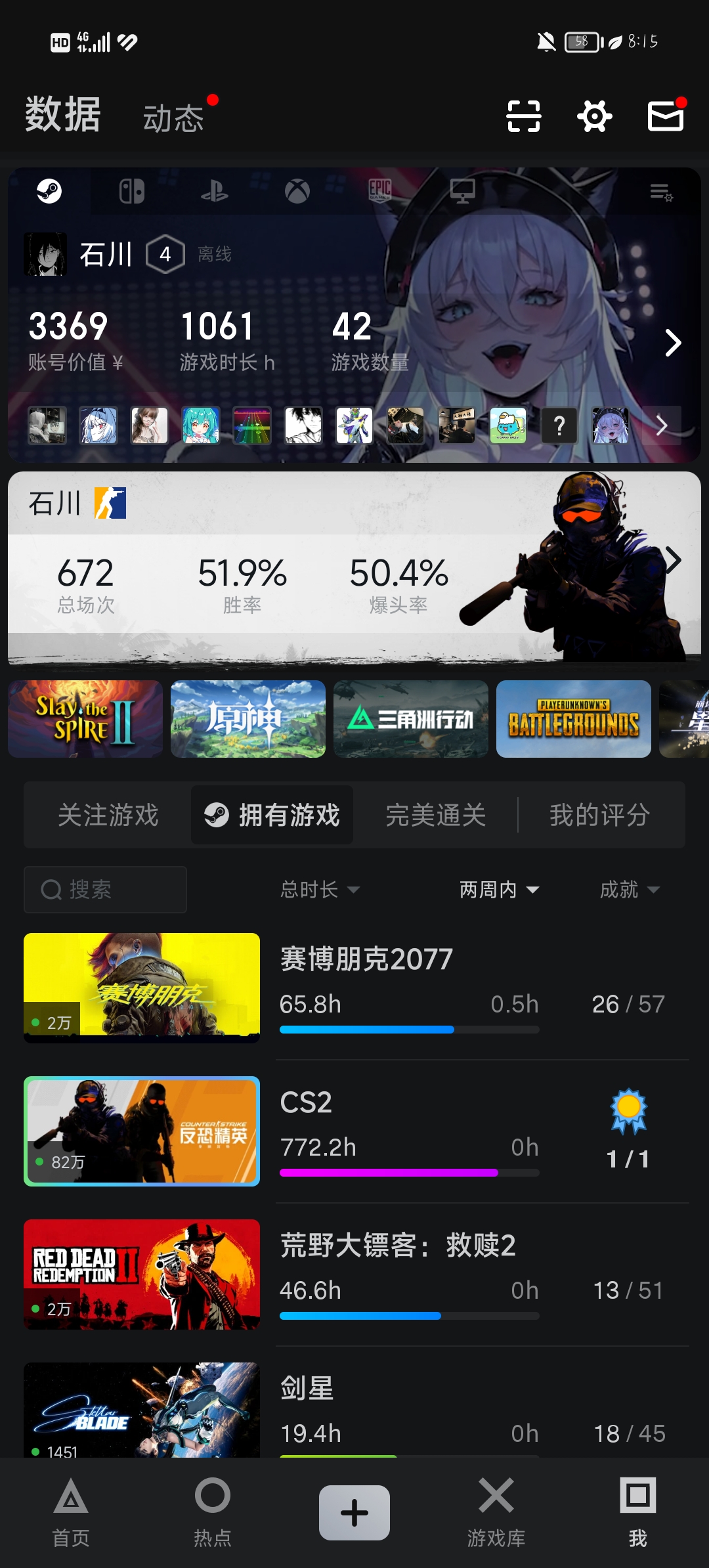Switch to the 动态 tab
The height and width of the screenshot is (1568, 709).
(173, 118)
